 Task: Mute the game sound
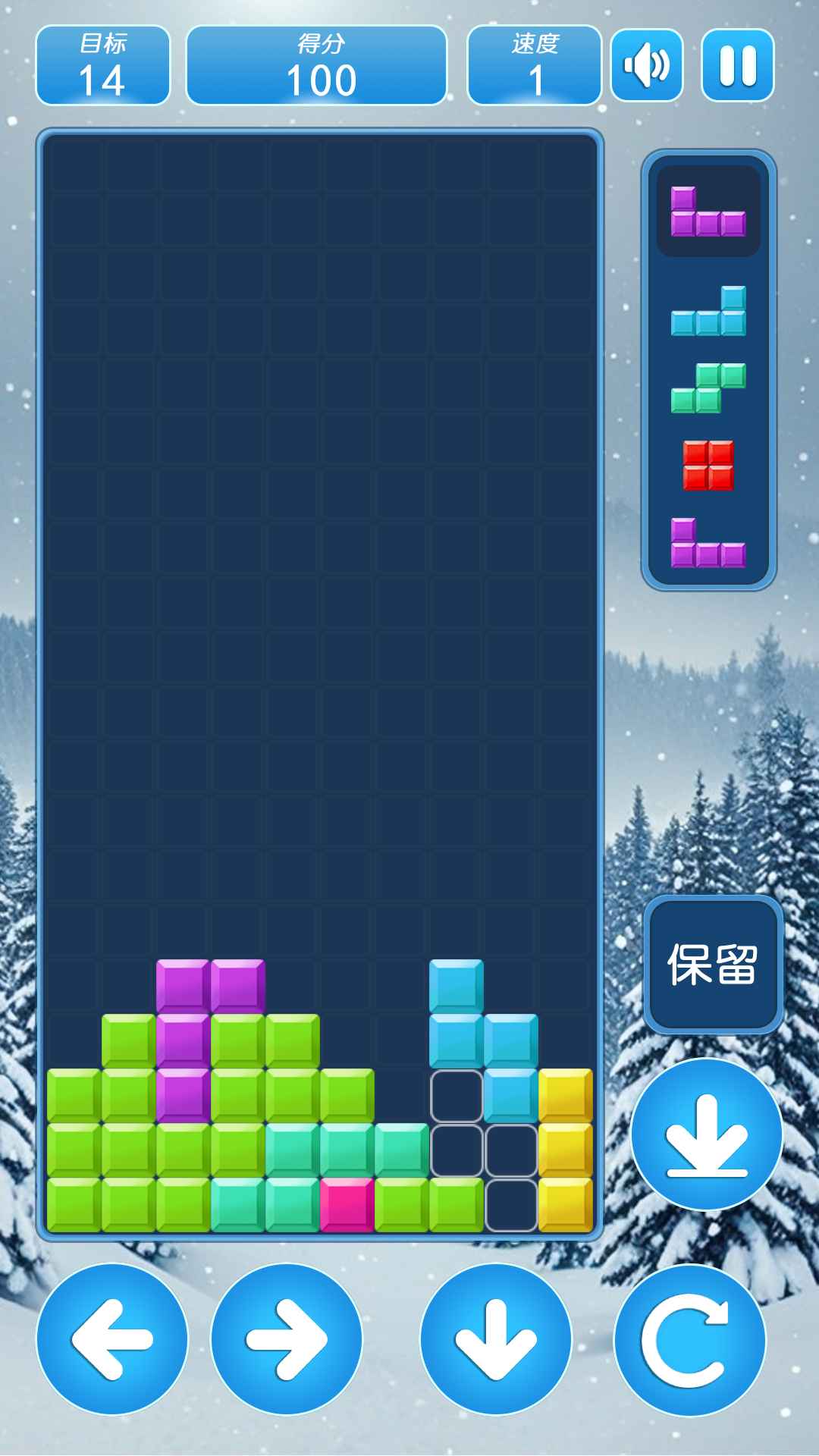pyautogui.click(x=646, y=65)
